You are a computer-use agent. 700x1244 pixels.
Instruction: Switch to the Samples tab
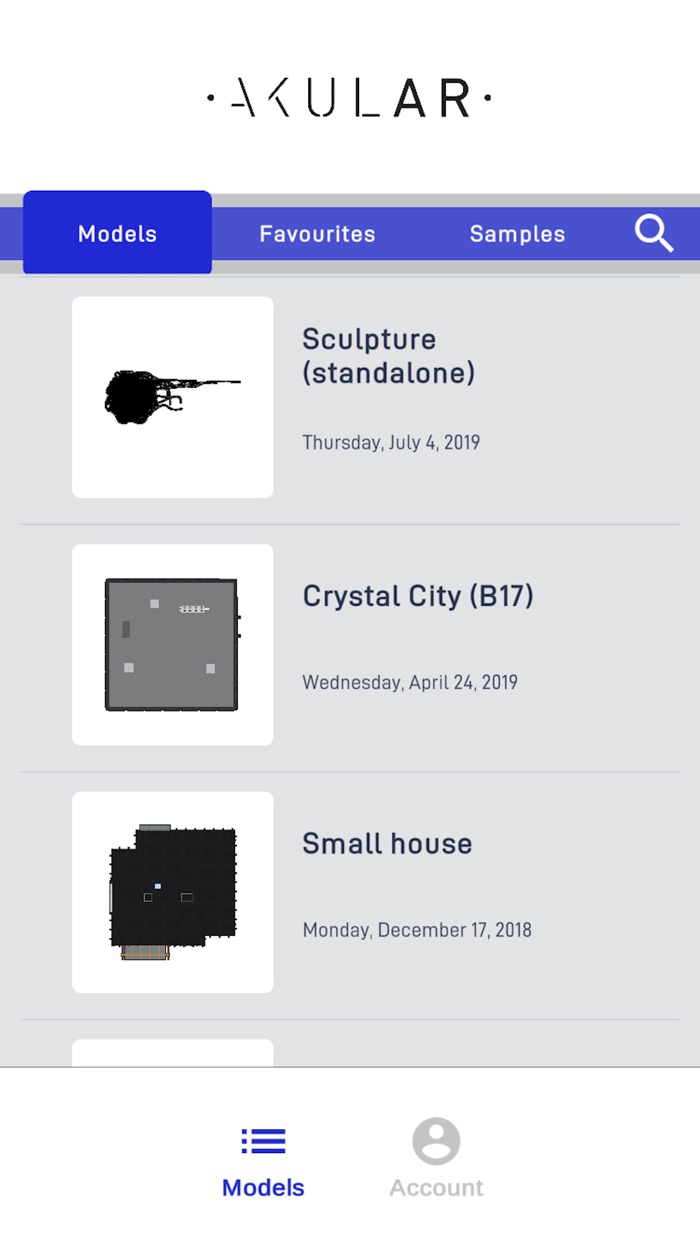pyautogui.click(x=517, y=234)
